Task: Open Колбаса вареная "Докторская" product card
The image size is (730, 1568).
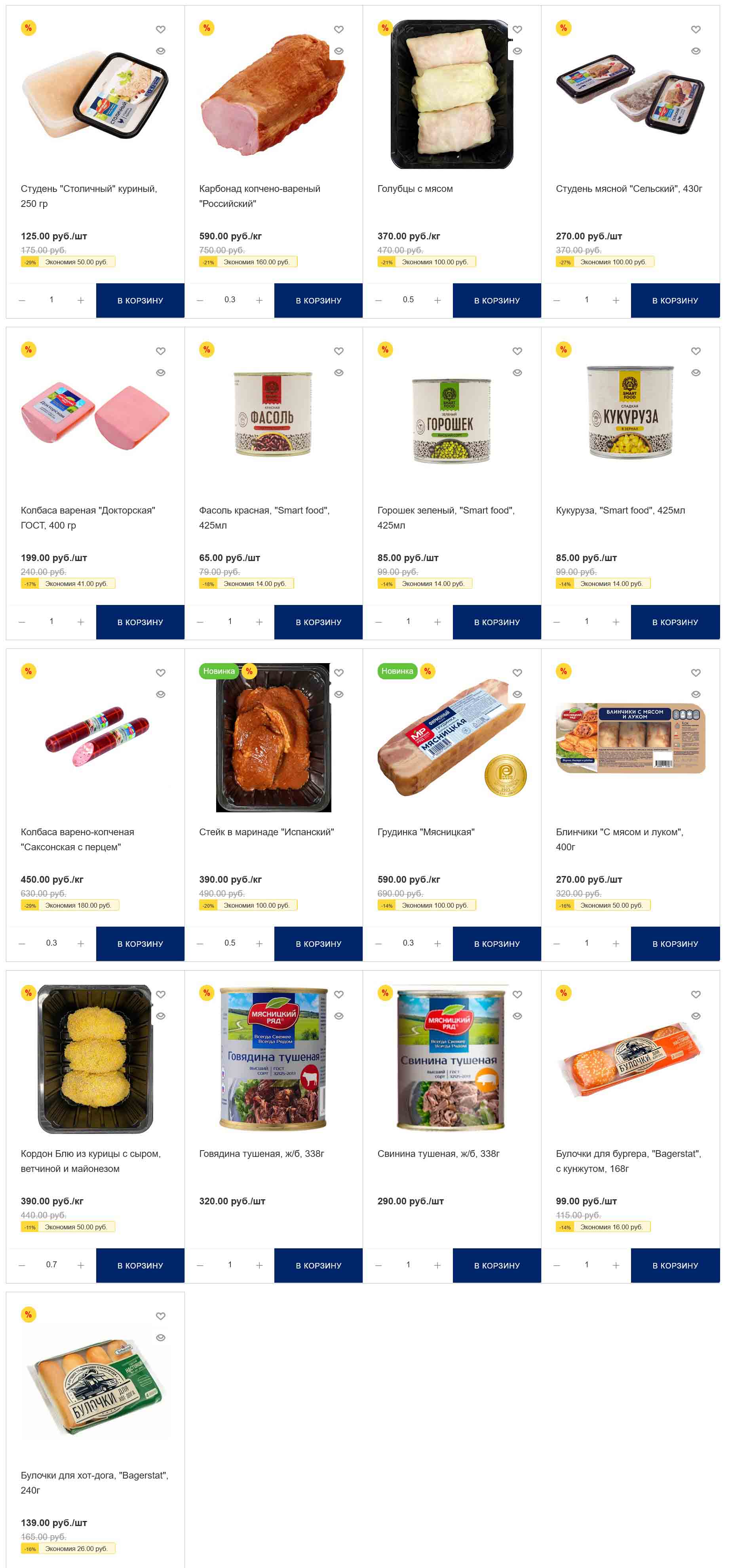Action: pyautogui.click(x=87, y=518)
